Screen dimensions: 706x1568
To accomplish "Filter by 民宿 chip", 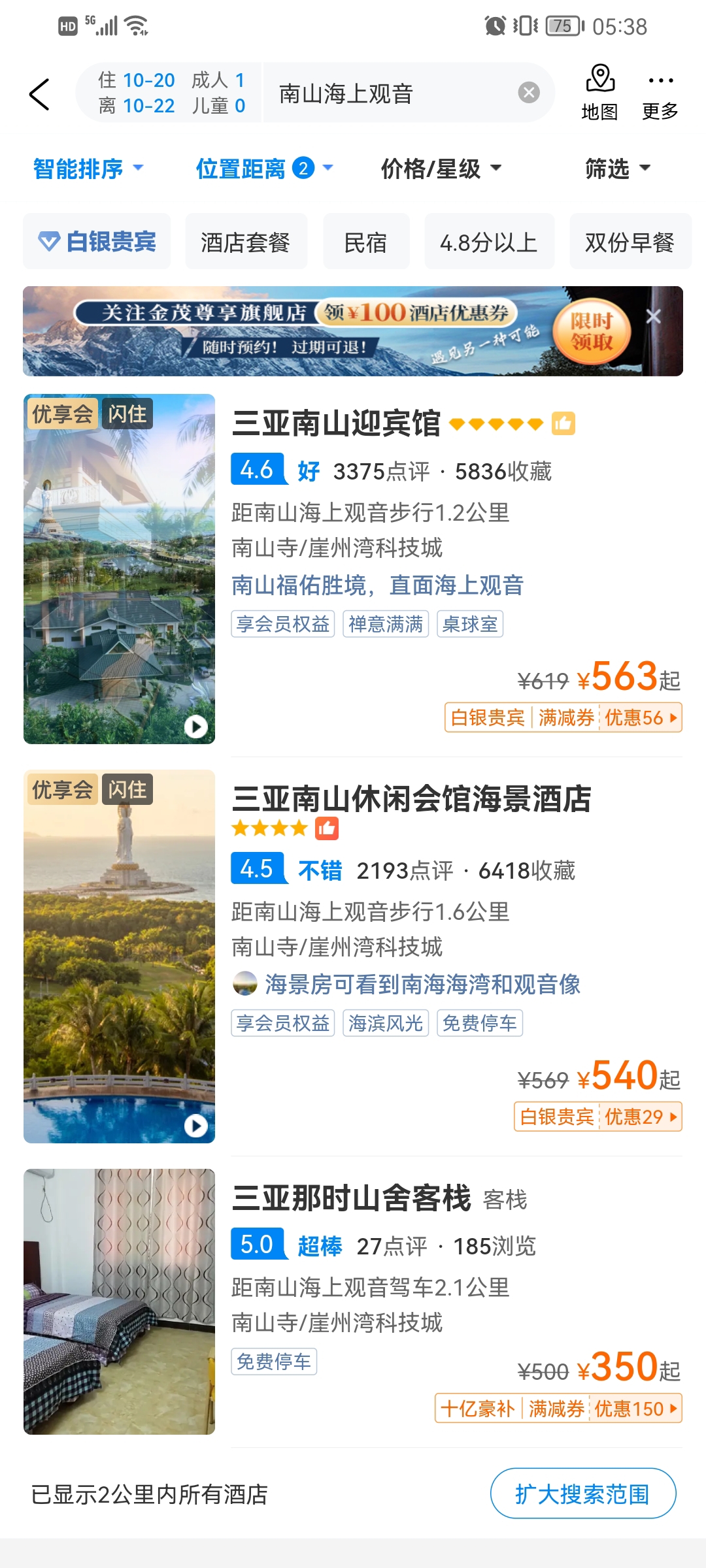I will click(365, 242).
